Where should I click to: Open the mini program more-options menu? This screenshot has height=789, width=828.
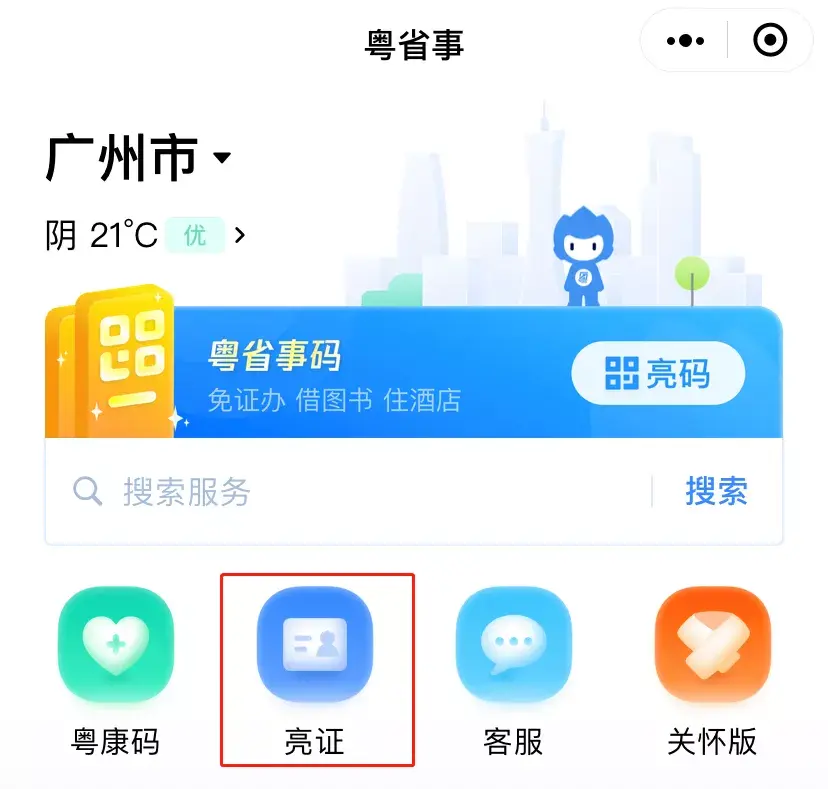coord(685,41)
